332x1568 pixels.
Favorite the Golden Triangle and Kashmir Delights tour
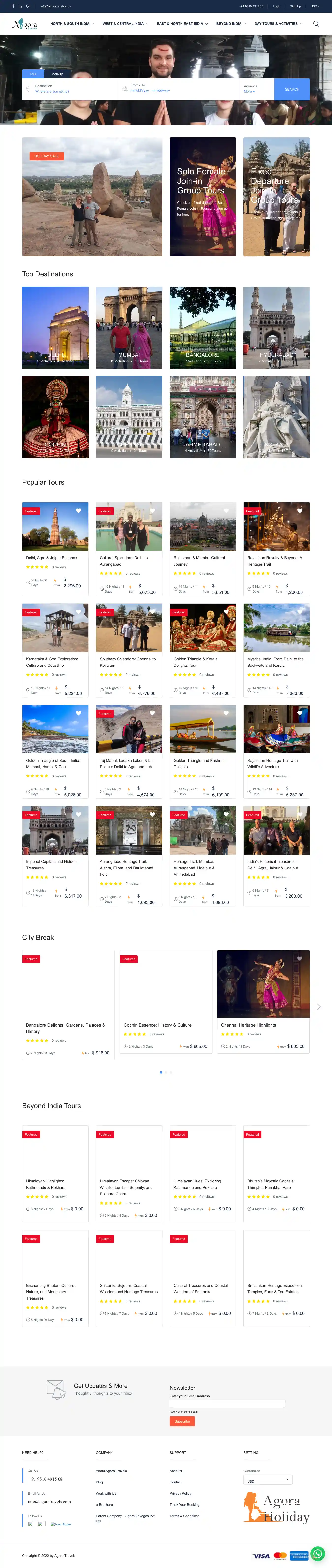(226, 713)
